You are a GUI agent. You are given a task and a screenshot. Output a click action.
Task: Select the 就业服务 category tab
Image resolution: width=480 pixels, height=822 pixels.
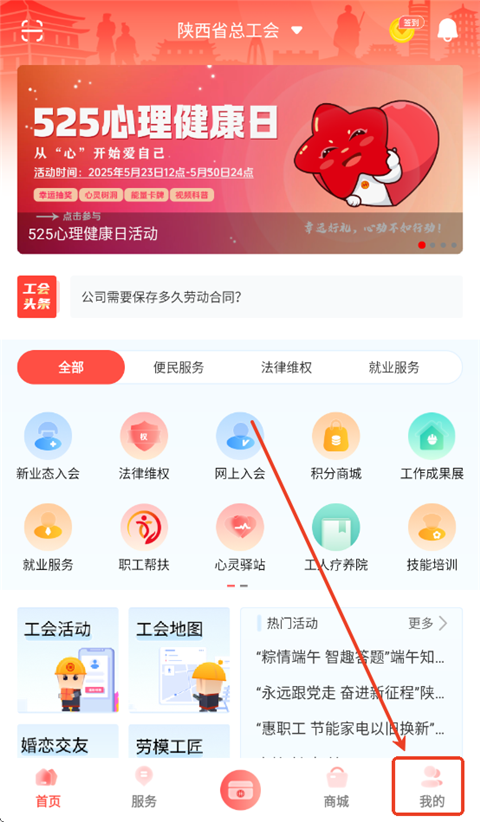(394, 367)
